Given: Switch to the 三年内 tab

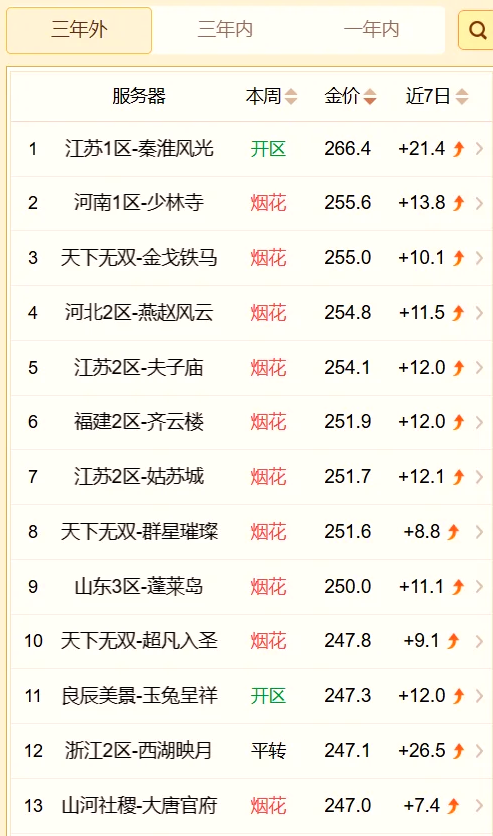Looking at the screenshot, I should point(225,30).
